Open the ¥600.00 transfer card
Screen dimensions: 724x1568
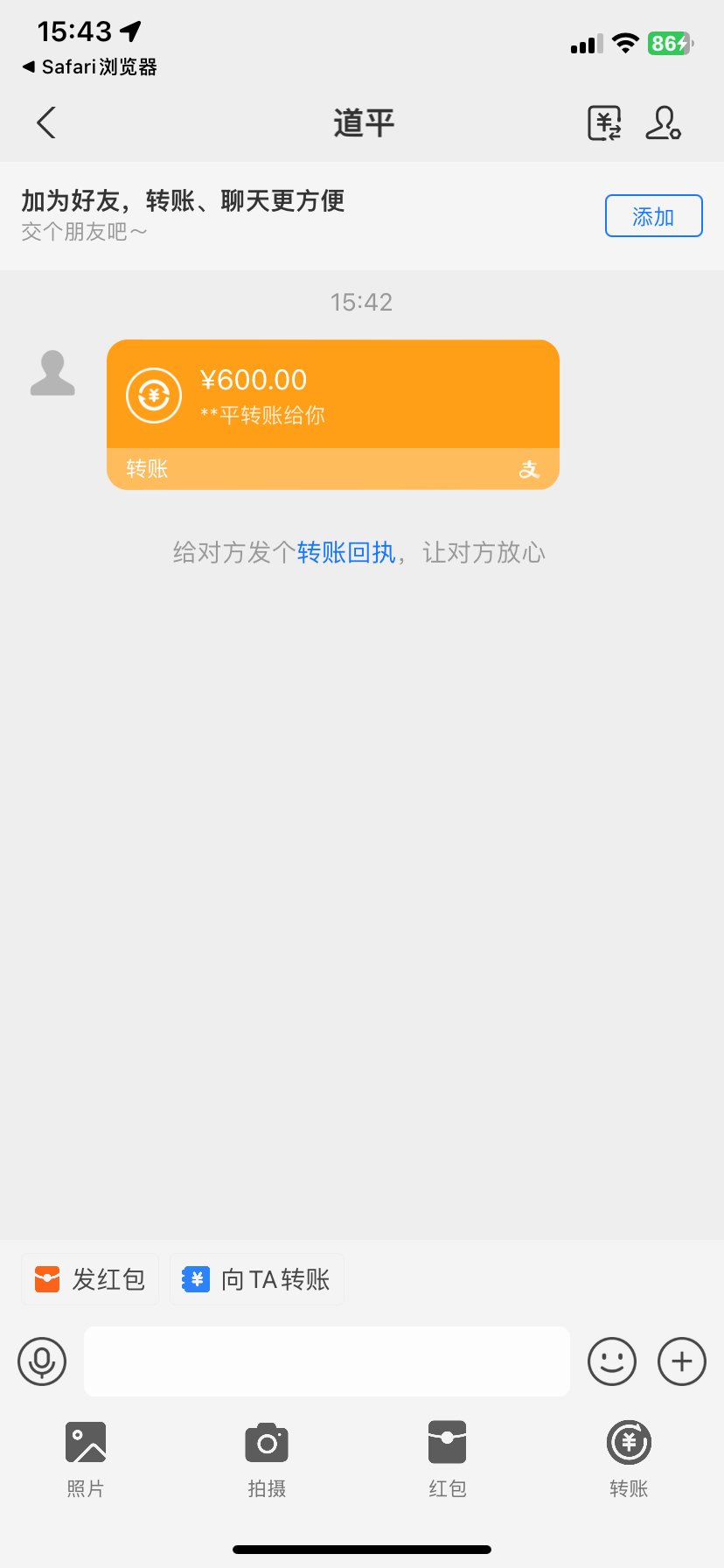(333, 415)
